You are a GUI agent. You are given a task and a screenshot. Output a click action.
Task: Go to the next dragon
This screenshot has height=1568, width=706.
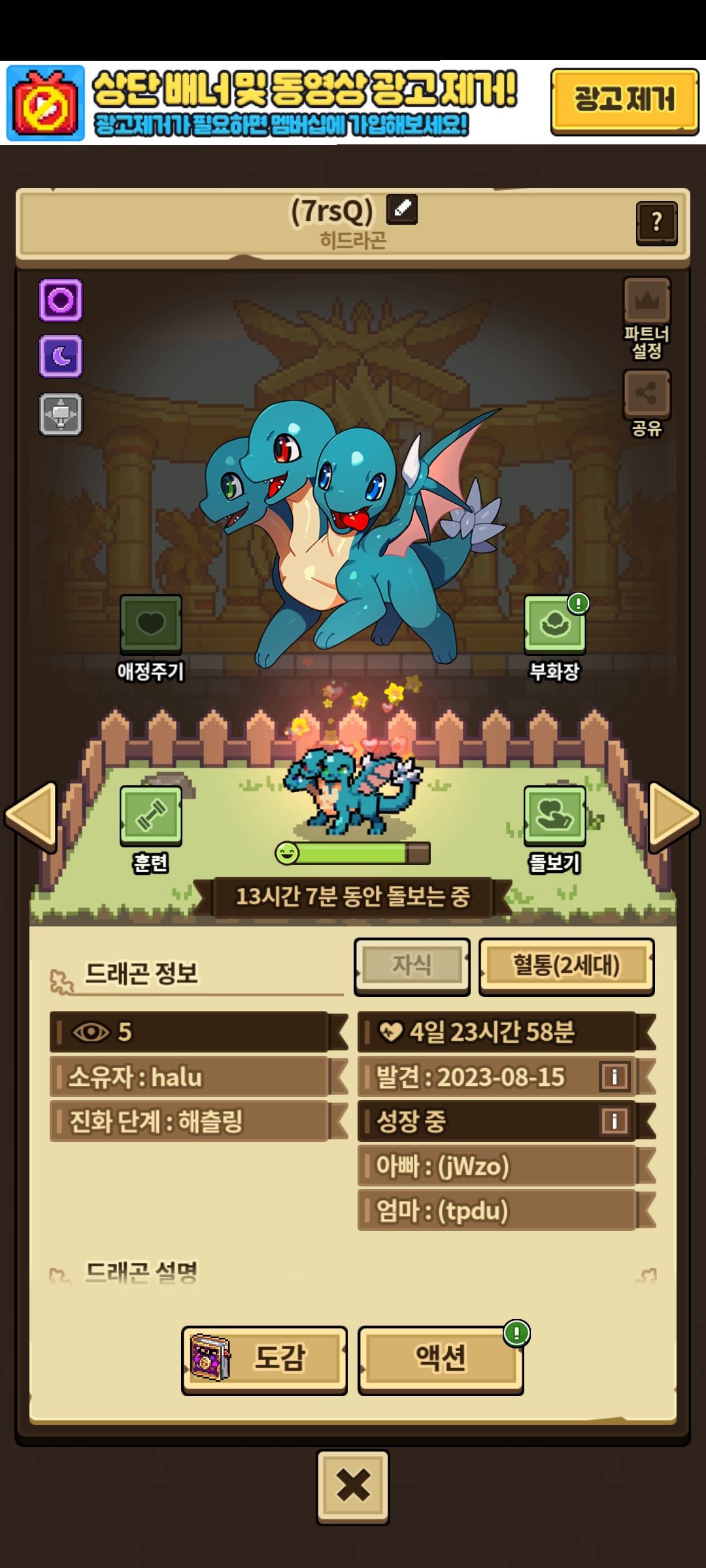coord(675,817)
